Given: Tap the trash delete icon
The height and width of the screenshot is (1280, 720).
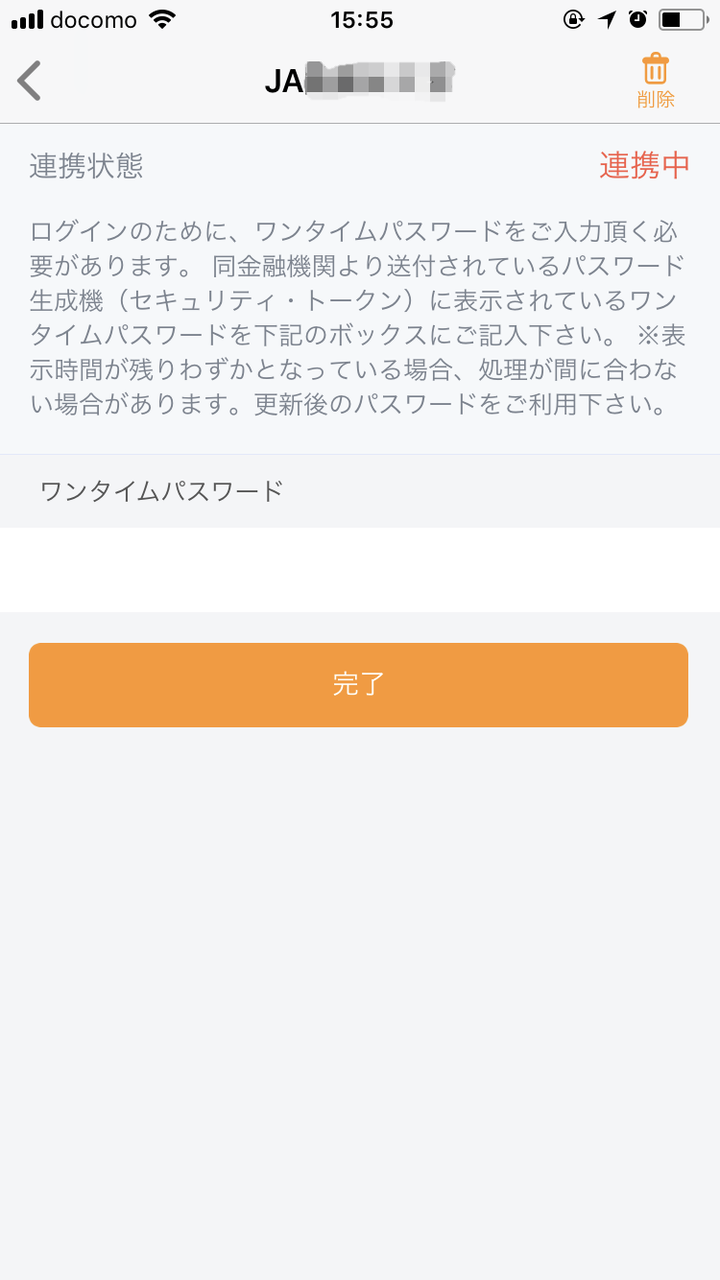Looking at the screenshot, I should pyautogui.click(x=656, y=68).
